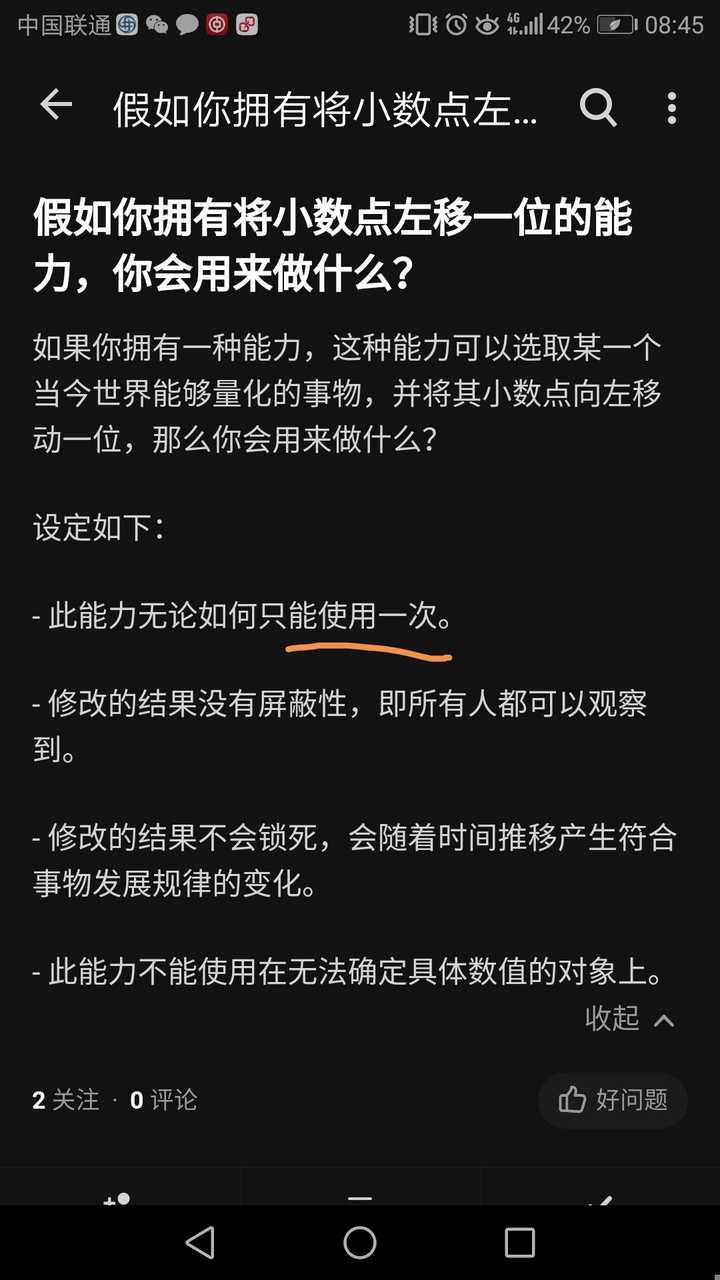This screenshot has height=1280, width=720.
Task: Check the battery level indicator at 42%
Action: click(560, 25)
